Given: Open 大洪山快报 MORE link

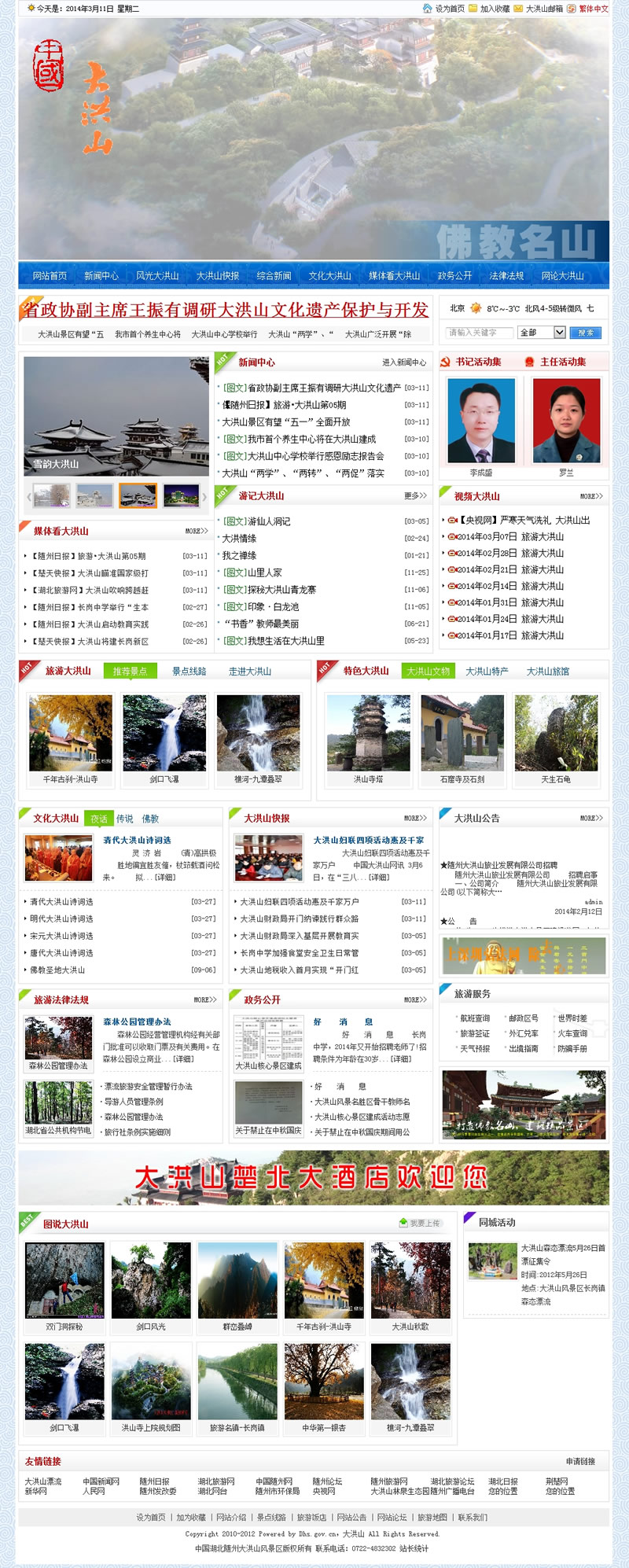Looking at the screenshot, I should (415, 819).
